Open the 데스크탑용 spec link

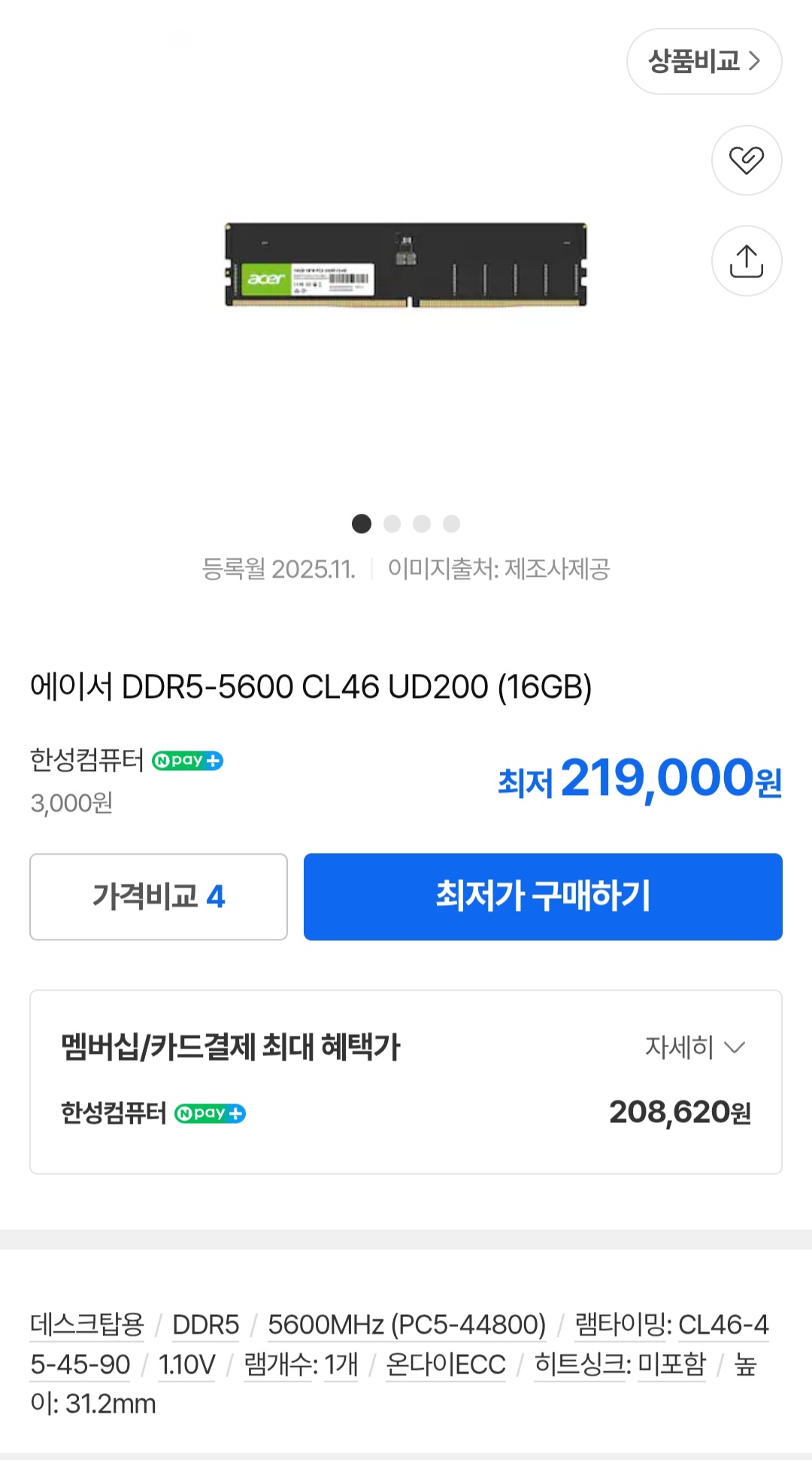pos(87,1325)
